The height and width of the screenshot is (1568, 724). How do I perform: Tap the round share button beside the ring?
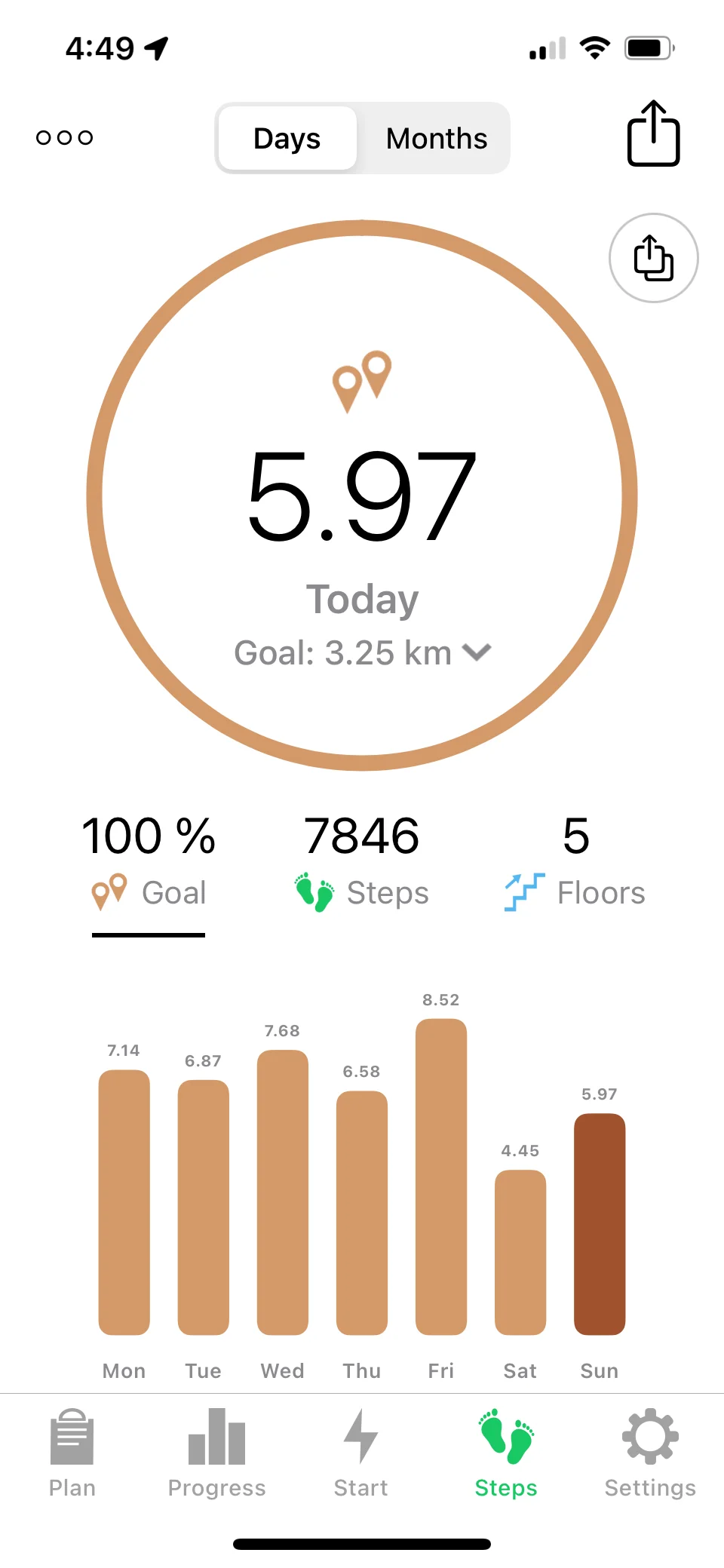tap(653, 258)
